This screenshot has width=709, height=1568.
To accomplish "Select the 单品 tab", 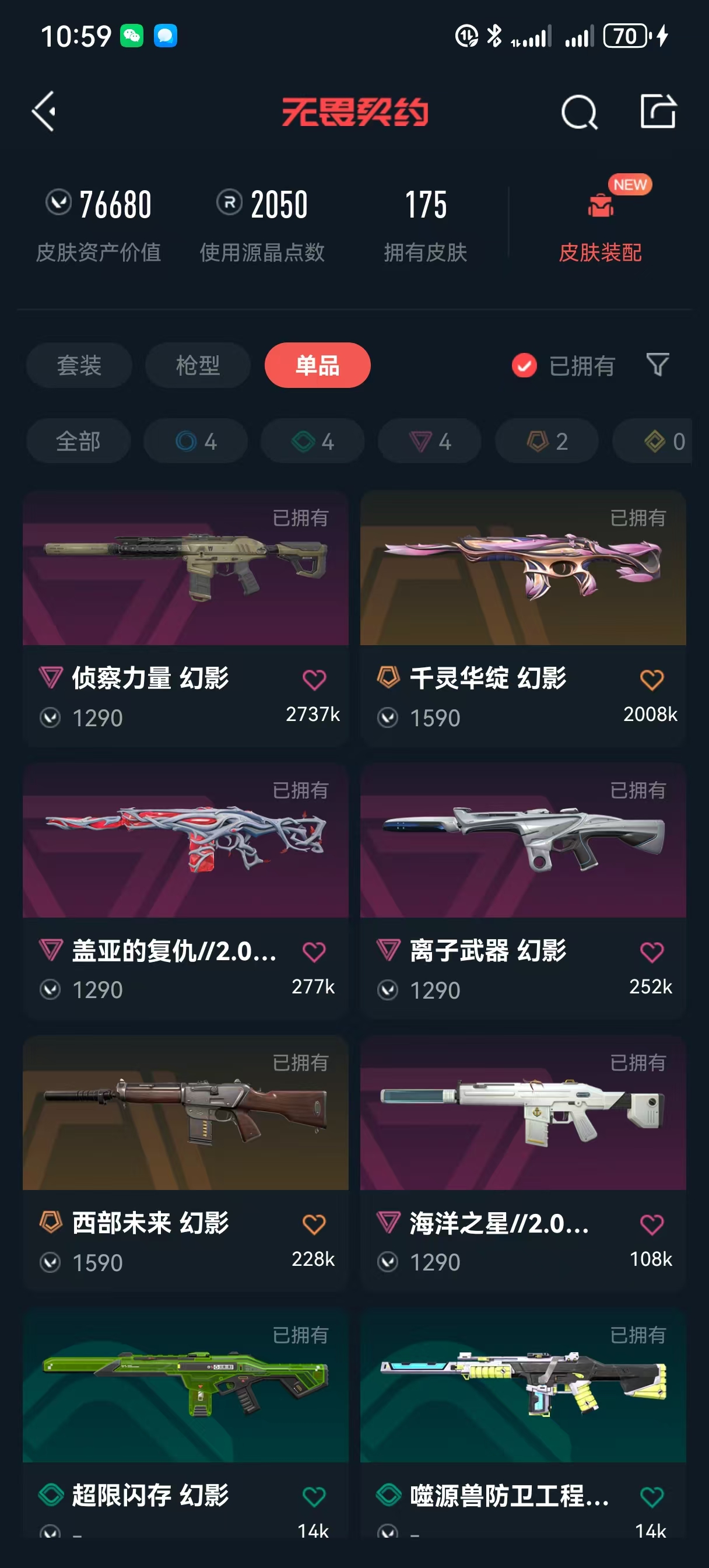I will pos(317,365).
